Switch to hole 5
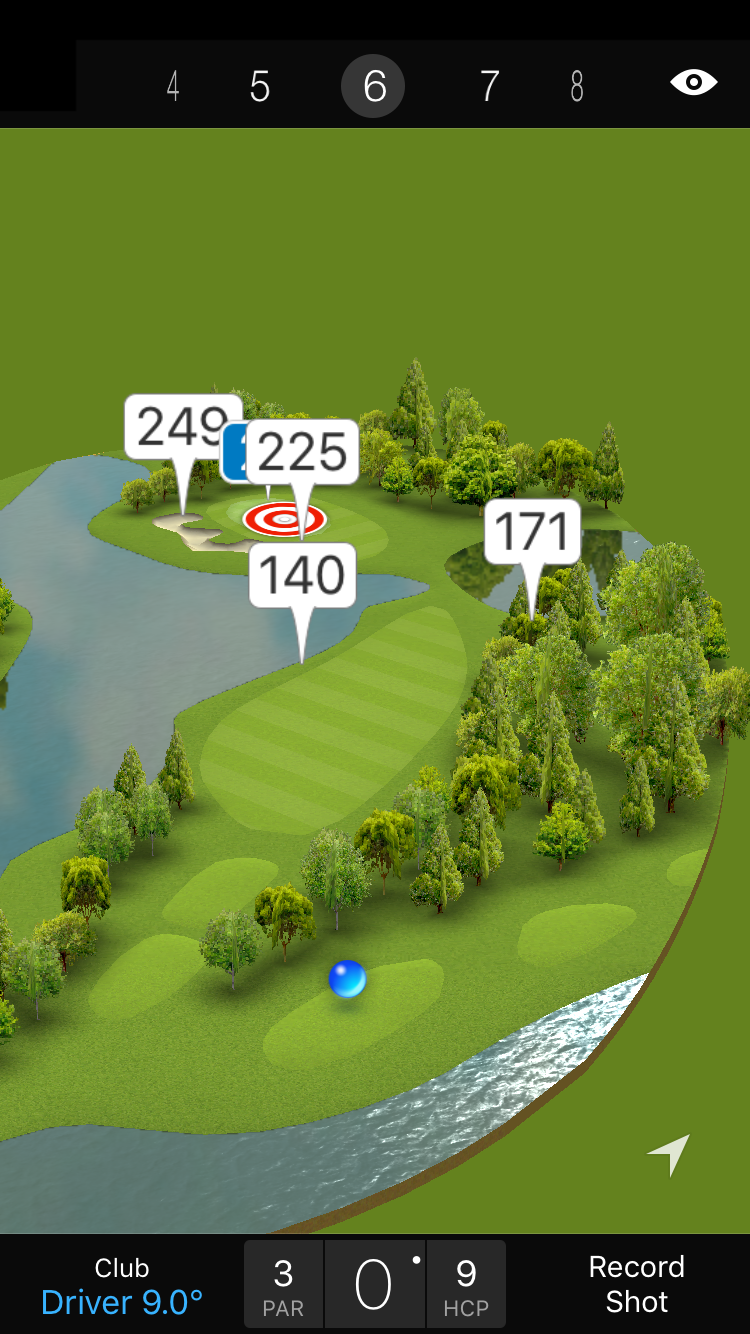750x1334 pixels. click(x=260, y=87)
